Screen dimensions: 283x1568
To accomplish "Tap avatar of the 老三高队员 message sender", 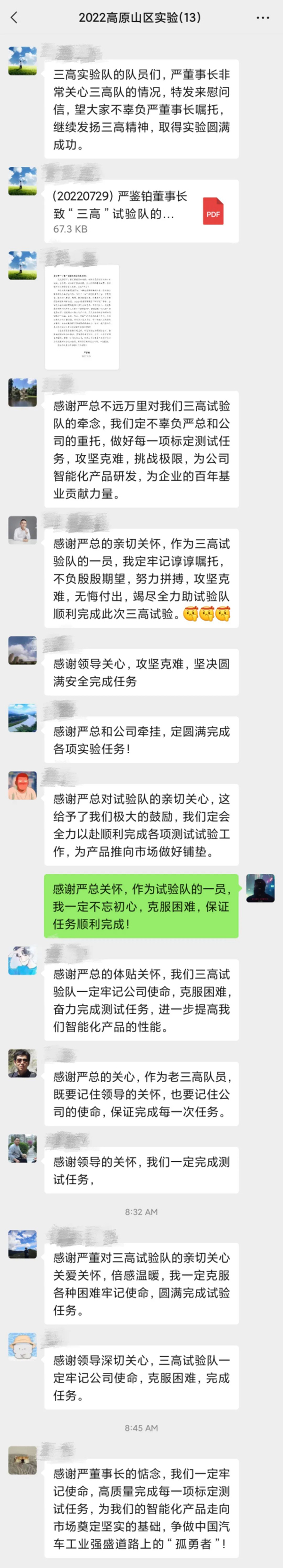I will 23,1063.
